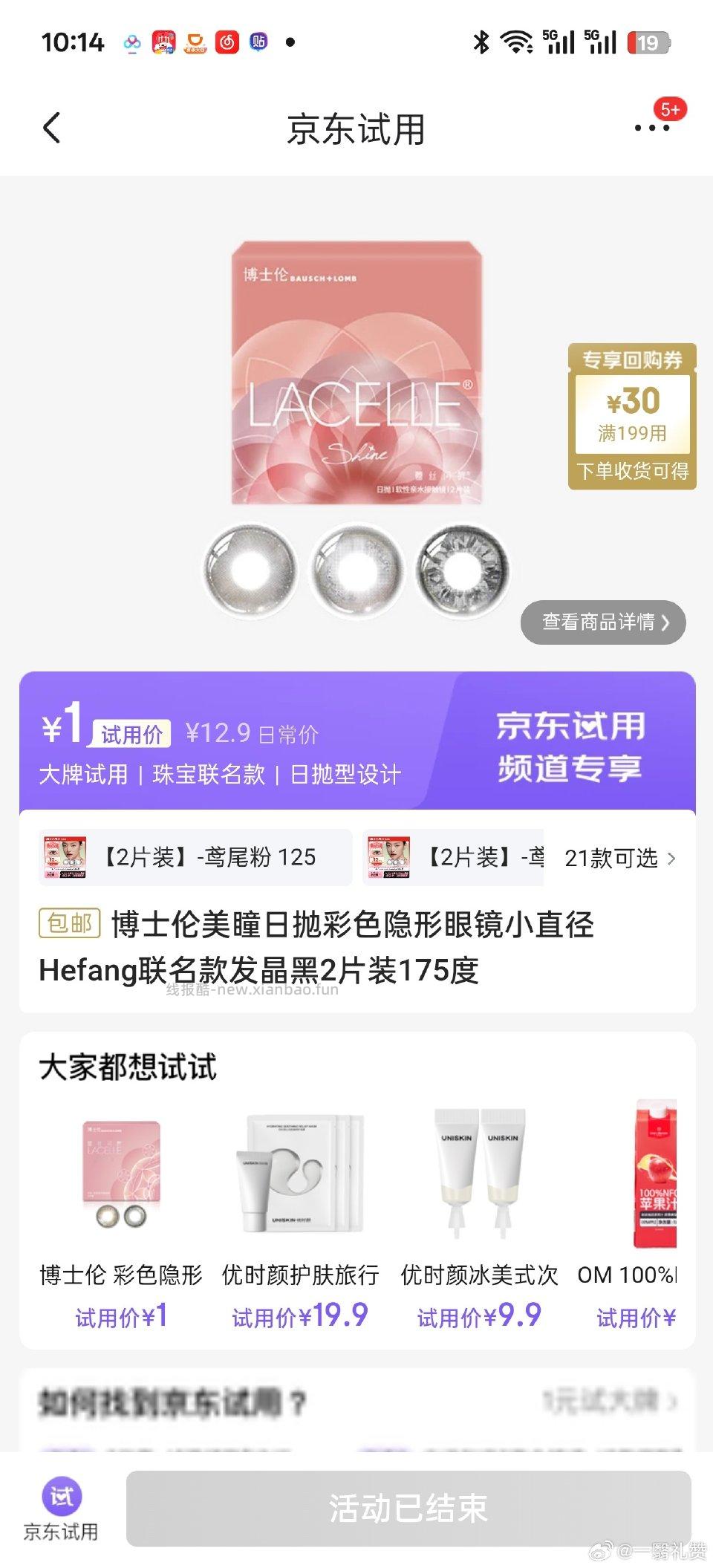Select the 鸢尾粉 125 variant chip
713x1568 pixels.
pyautogui.click(x=193, y=858)
